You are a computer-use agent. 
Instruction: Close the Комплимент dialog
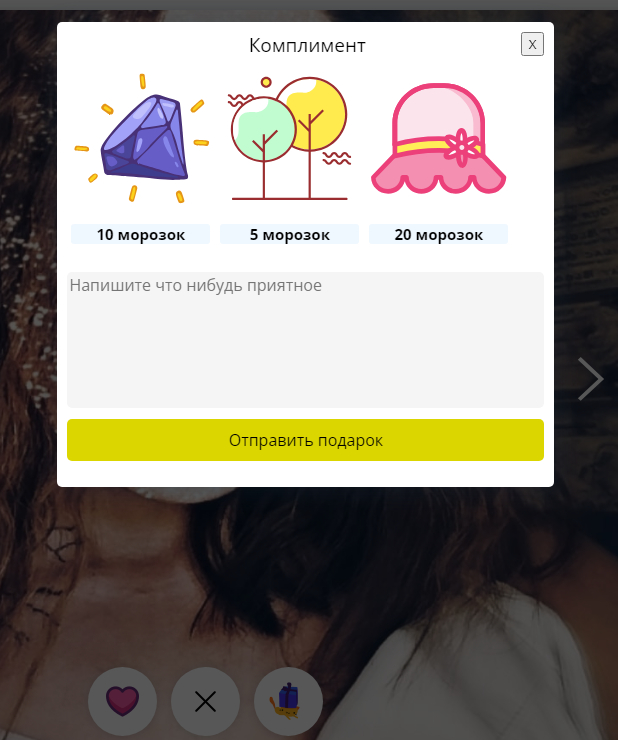[x=532, y=44]
